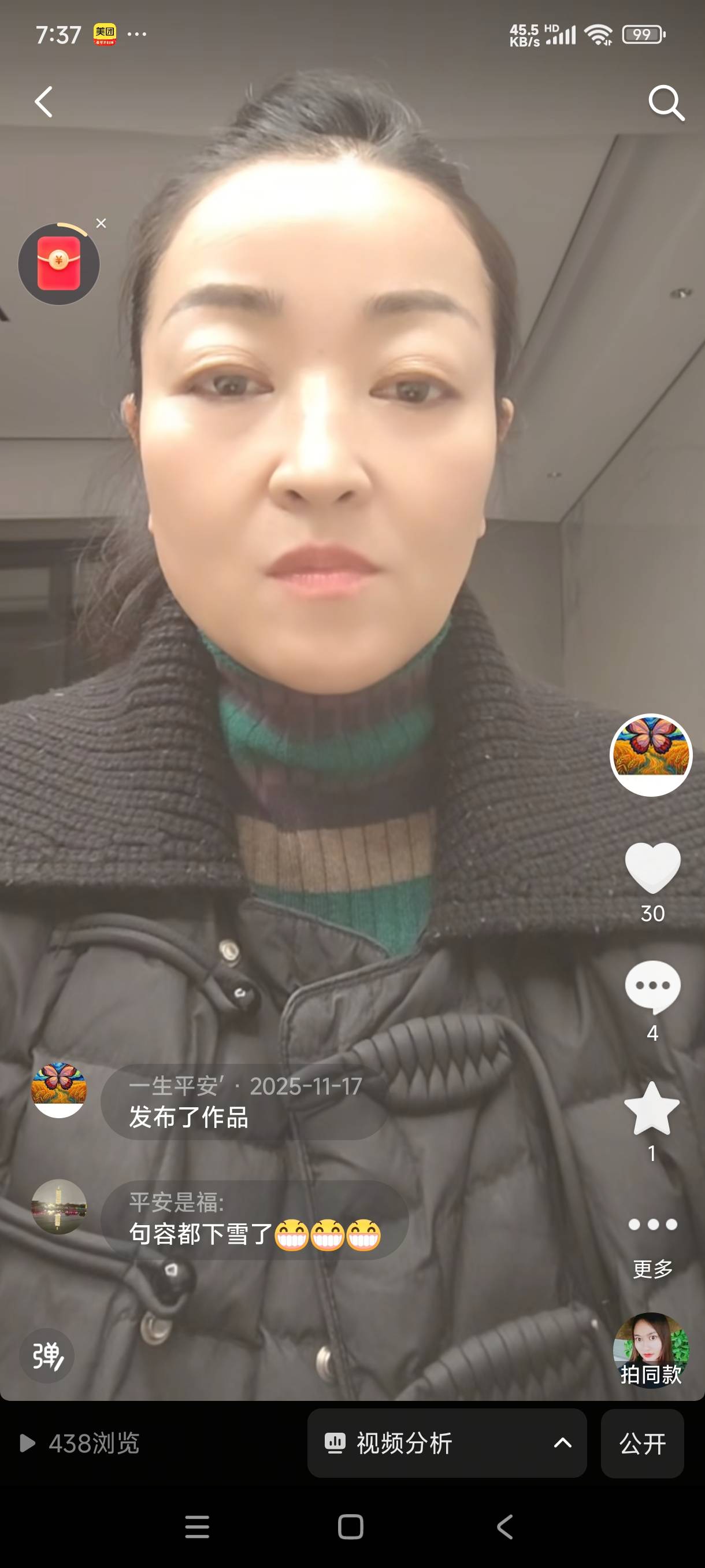Tap 438浏览 to view play statistics
This screenshot has height=1568, width=705.
(x=97, y=1444)
